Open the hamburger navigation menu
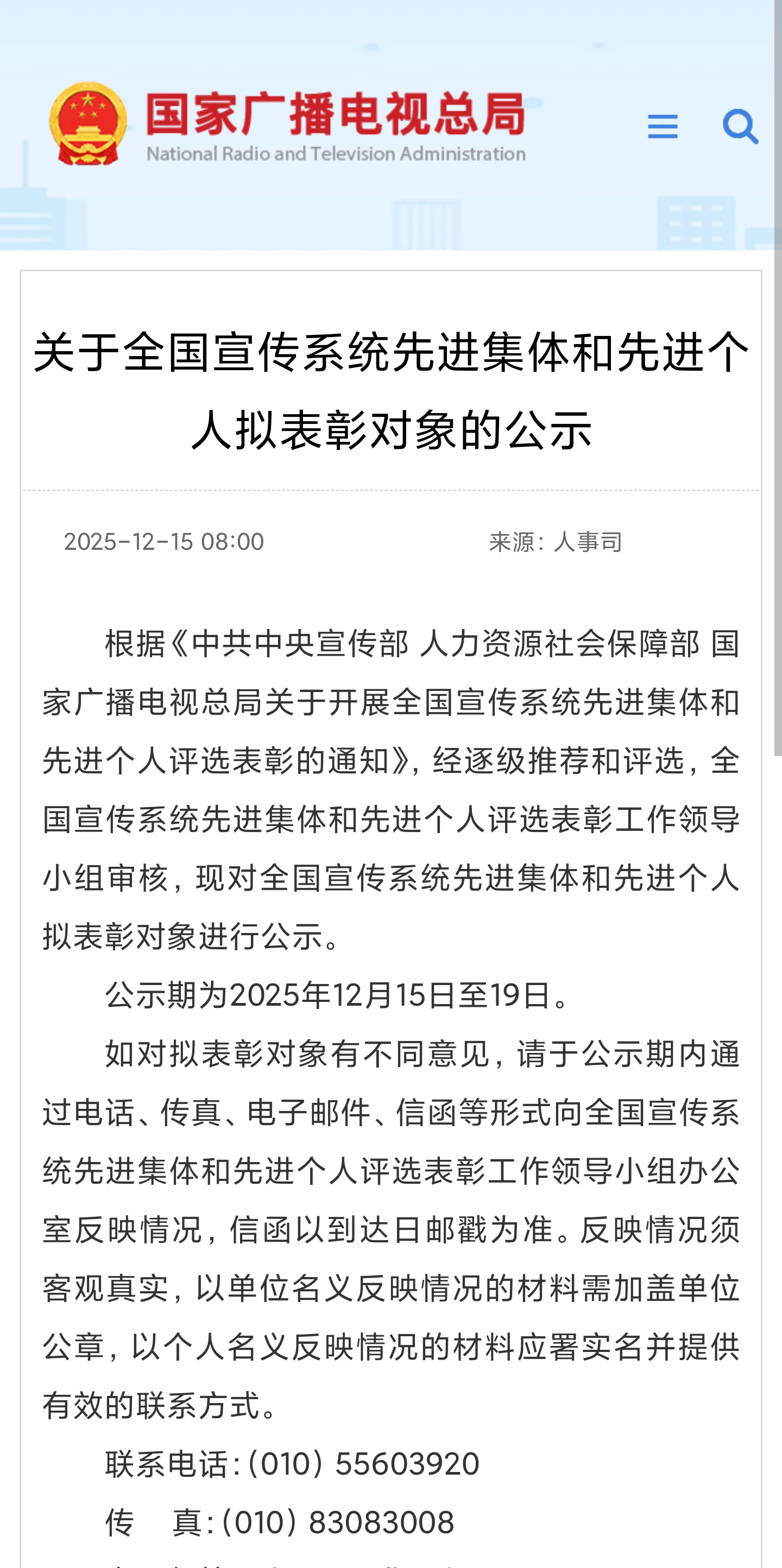This screenshot has width=782, height=1568. coord(663,126)
